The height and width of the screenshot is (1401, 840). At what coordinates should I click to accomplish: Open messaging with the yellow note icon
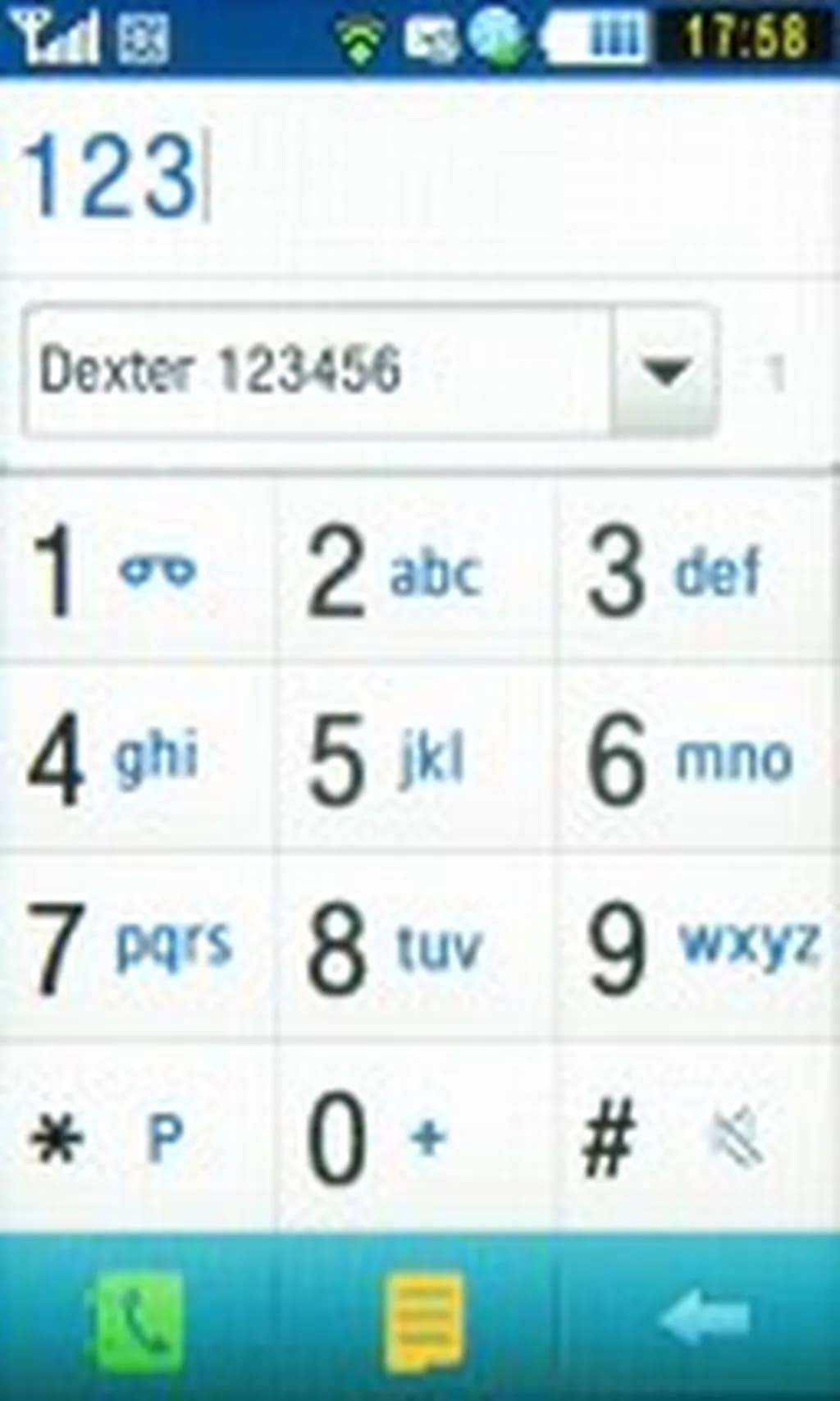[x=422, y=1320]
